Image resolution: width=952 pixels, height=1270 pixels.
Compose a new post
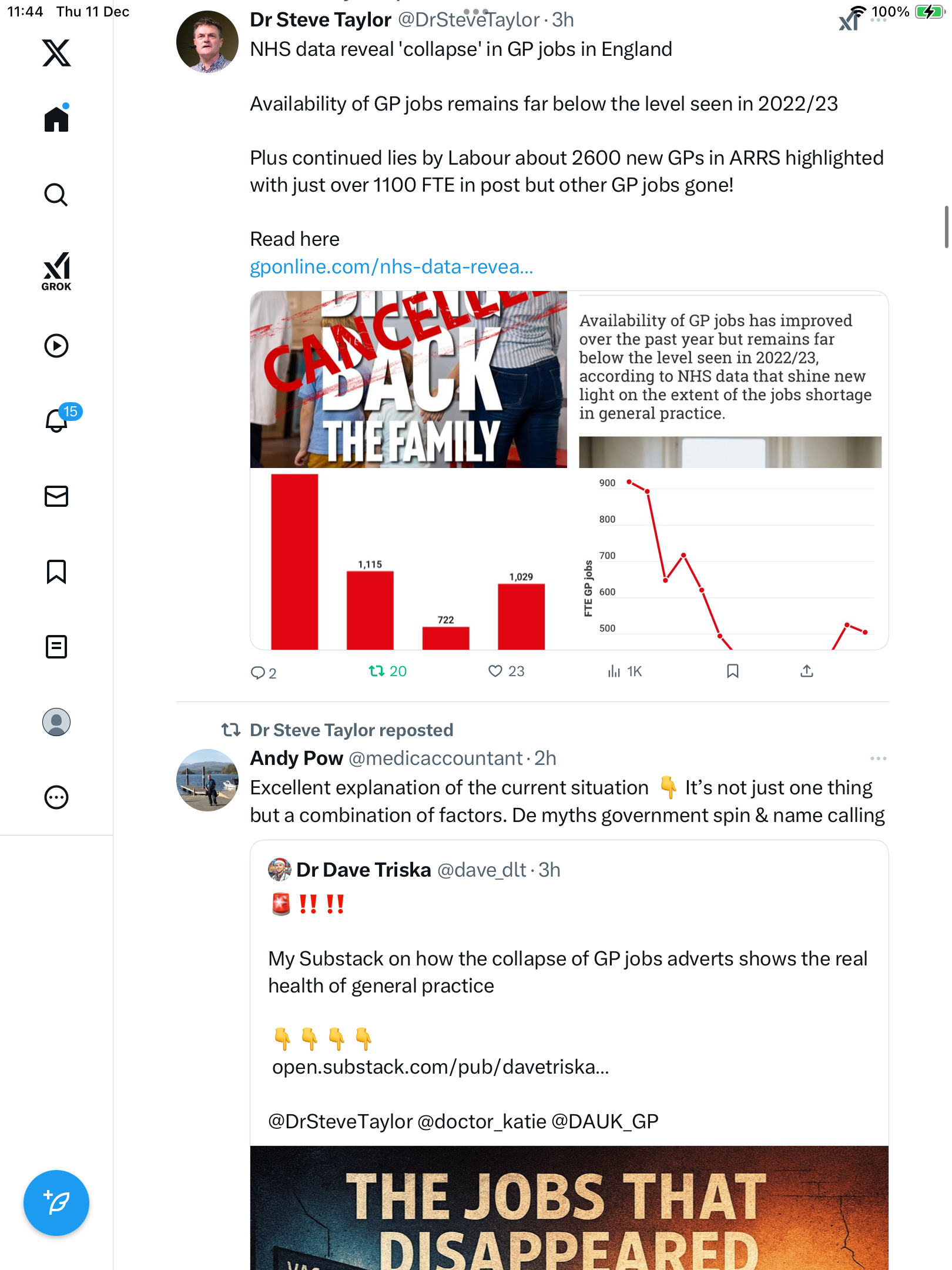coord(56,1203)
